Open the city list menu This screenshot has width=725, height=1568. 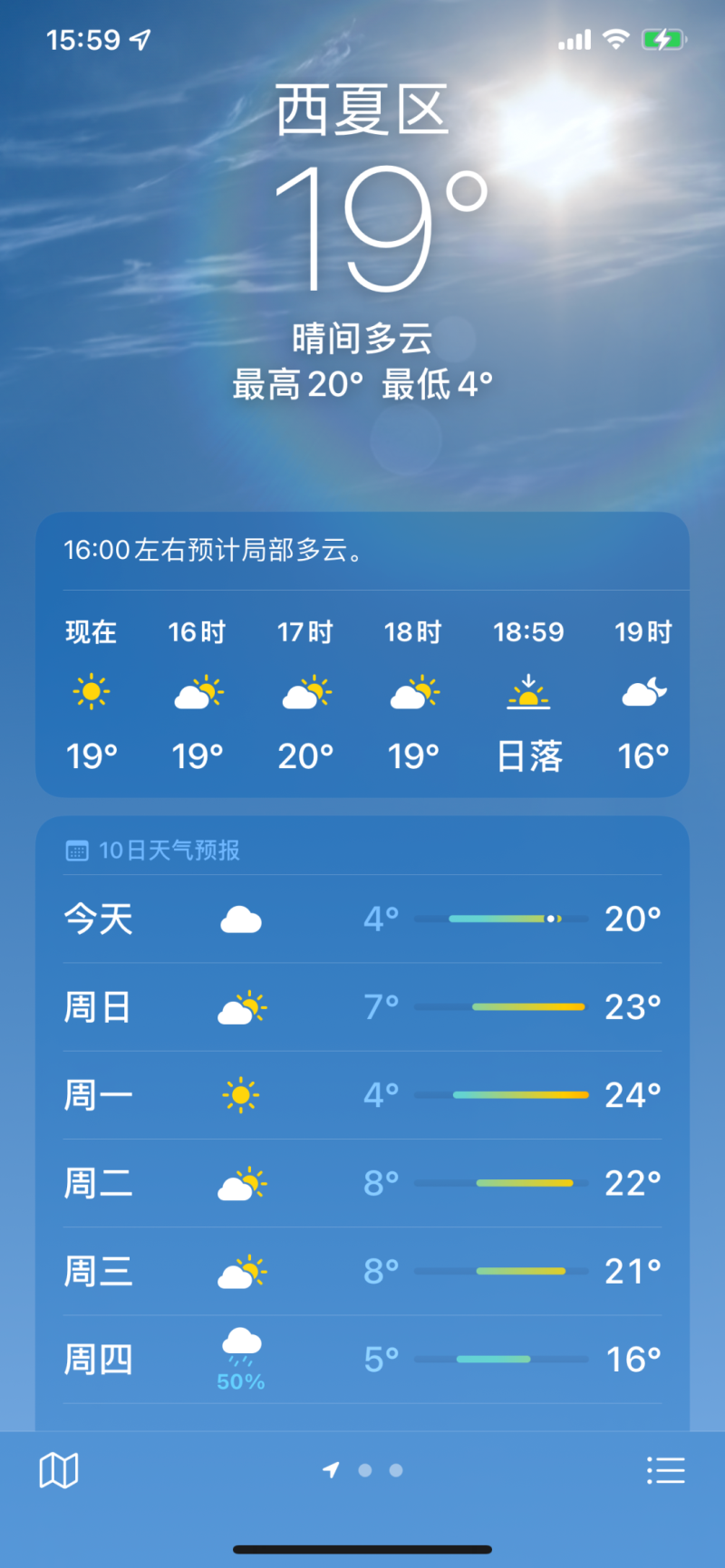[665, 1470]
